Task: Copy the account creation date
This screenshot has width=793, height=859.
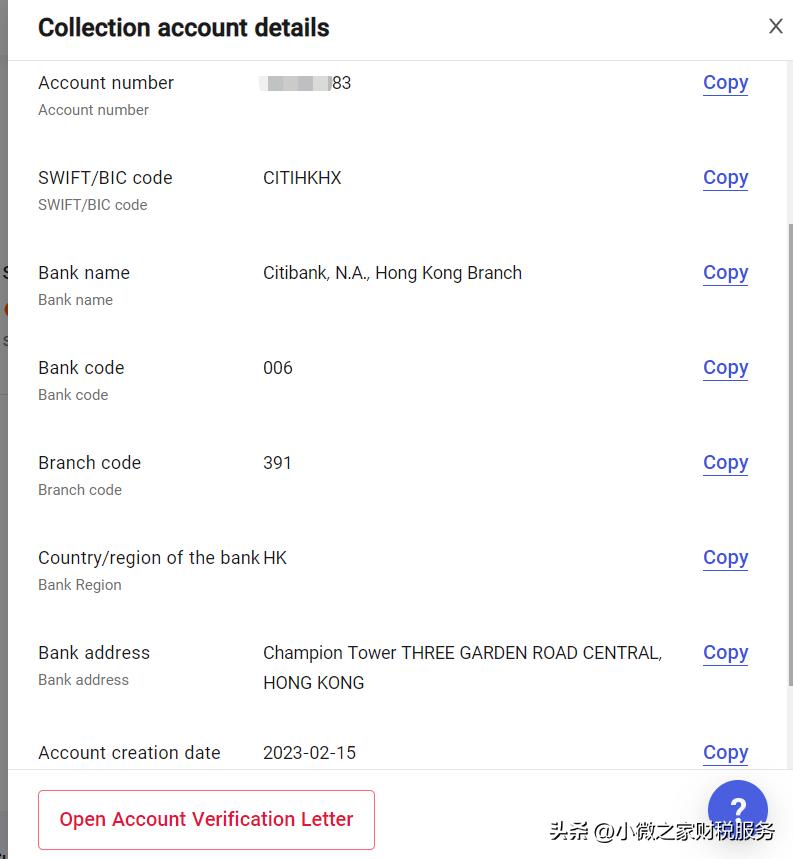Action: [725, 753]
